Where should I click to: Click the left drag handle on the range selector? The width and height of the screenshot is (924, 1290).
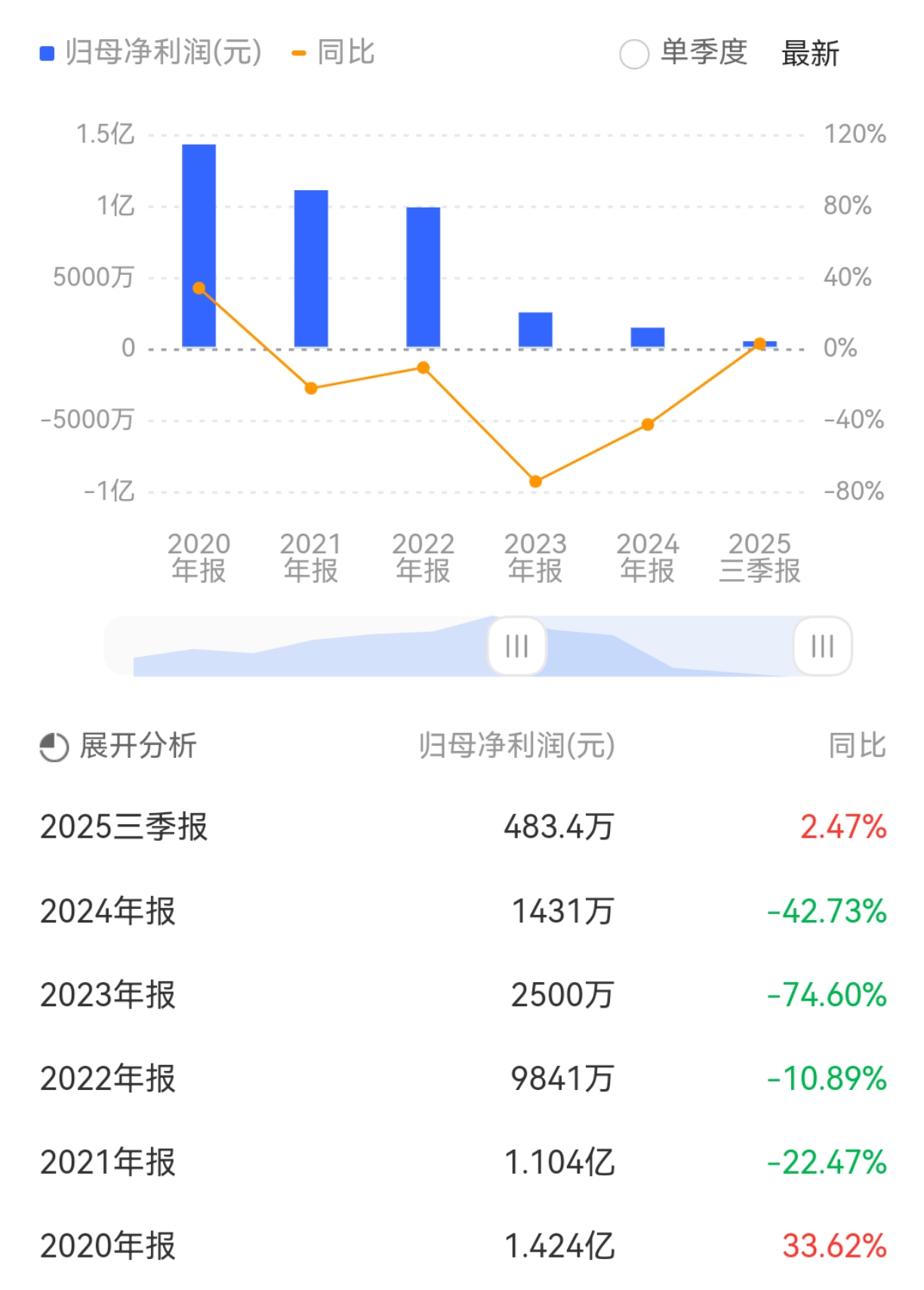[x=516, y=646]
